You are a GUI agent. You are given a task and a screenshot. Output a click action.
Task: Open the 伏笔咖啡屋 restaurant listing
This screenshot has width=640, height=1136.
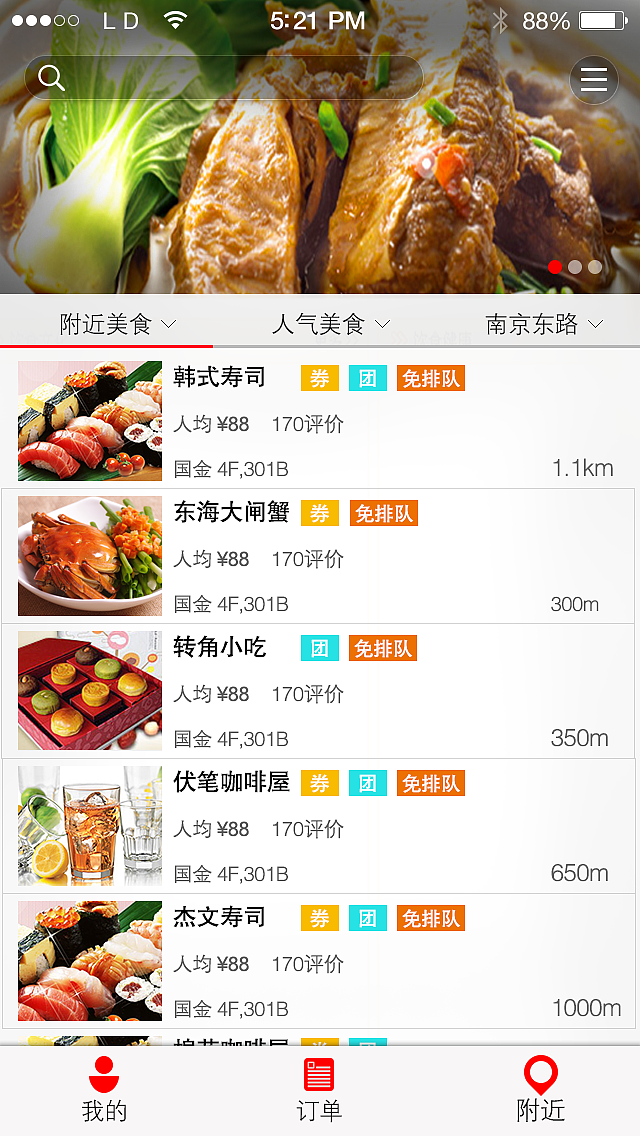(320, 826)
